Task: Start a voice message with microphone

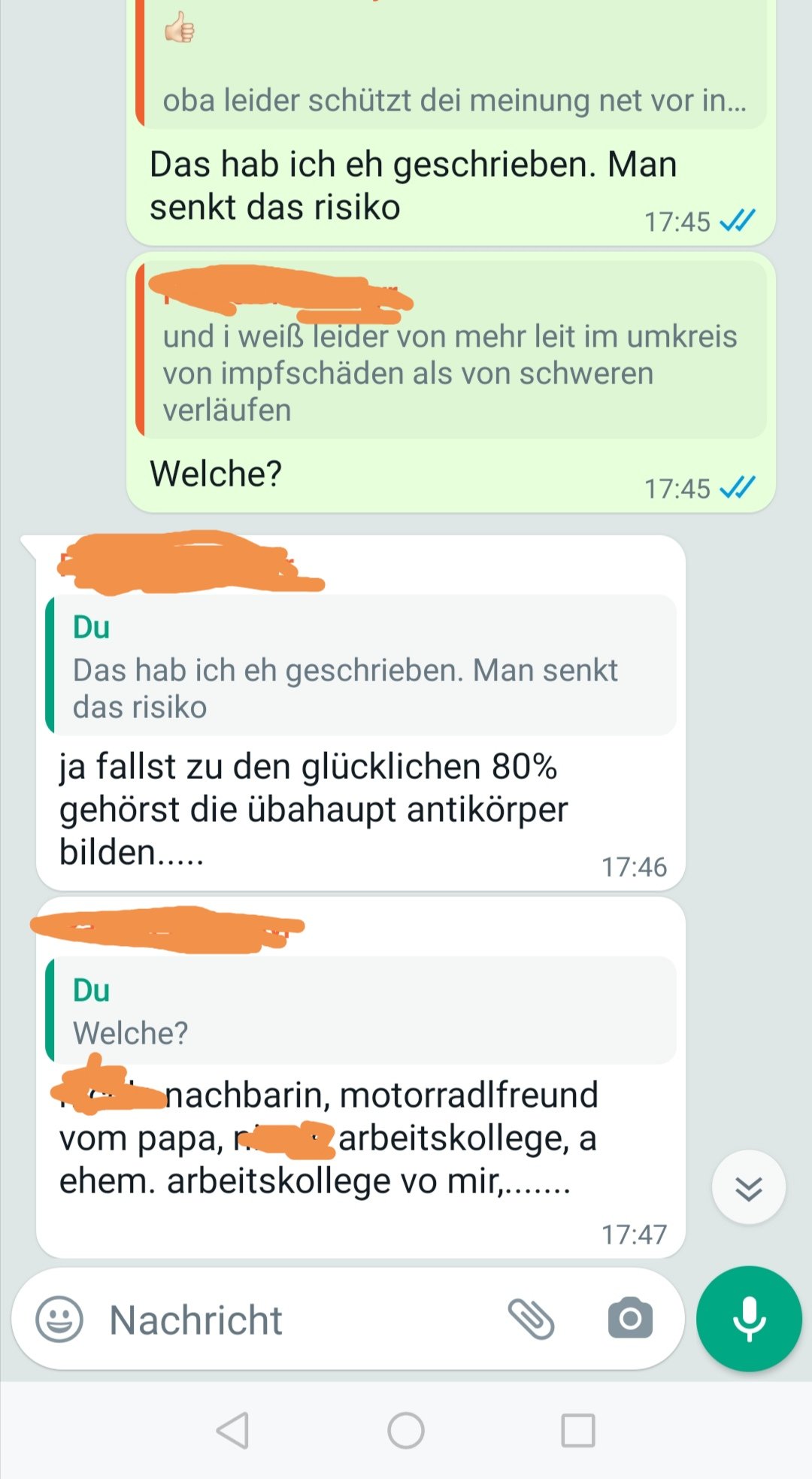Action: pyautogui.click(x=749, y=1319)
